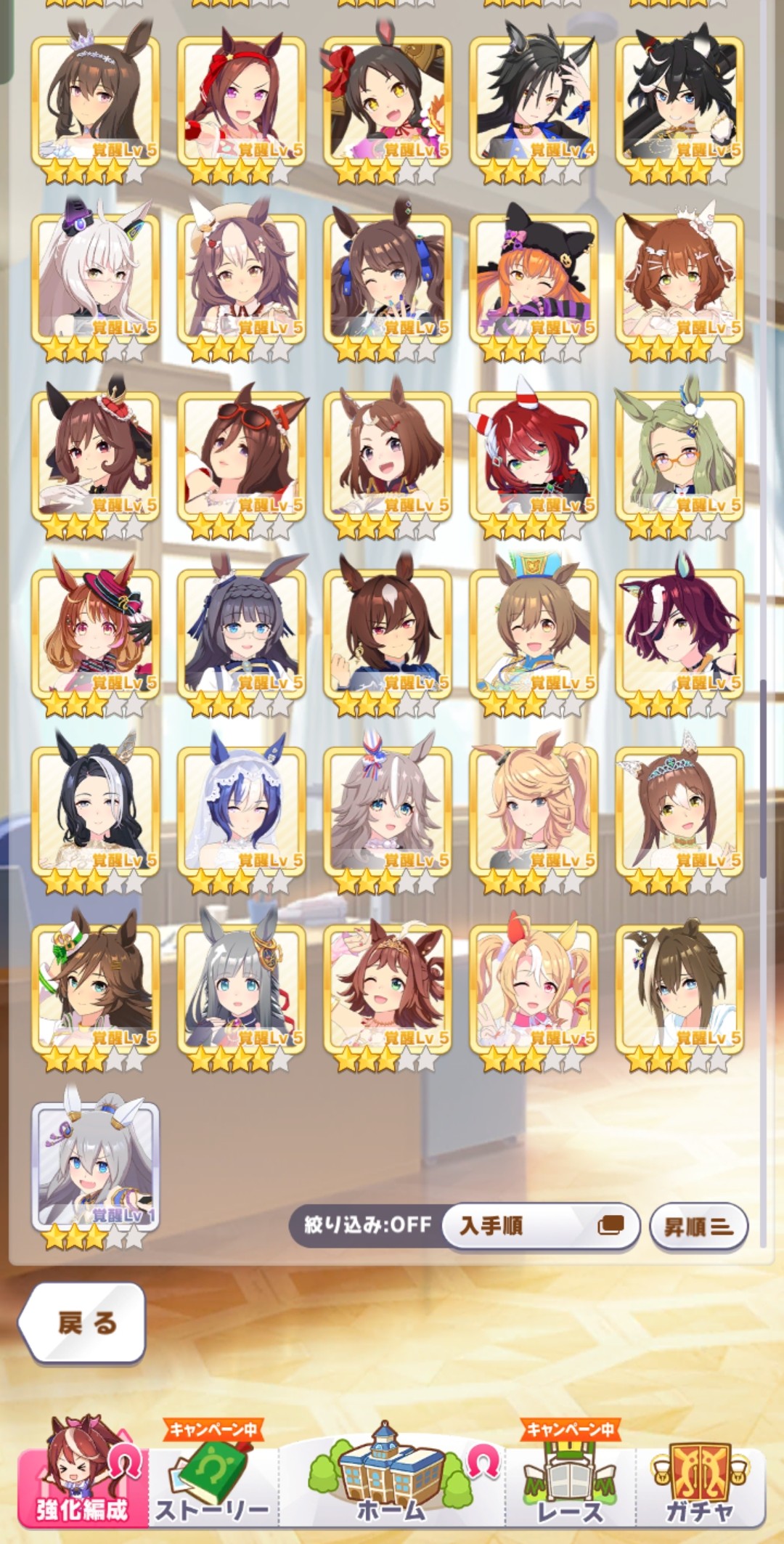
Task: Switch to the 強化編成 tab
Action: (82, 1482)
